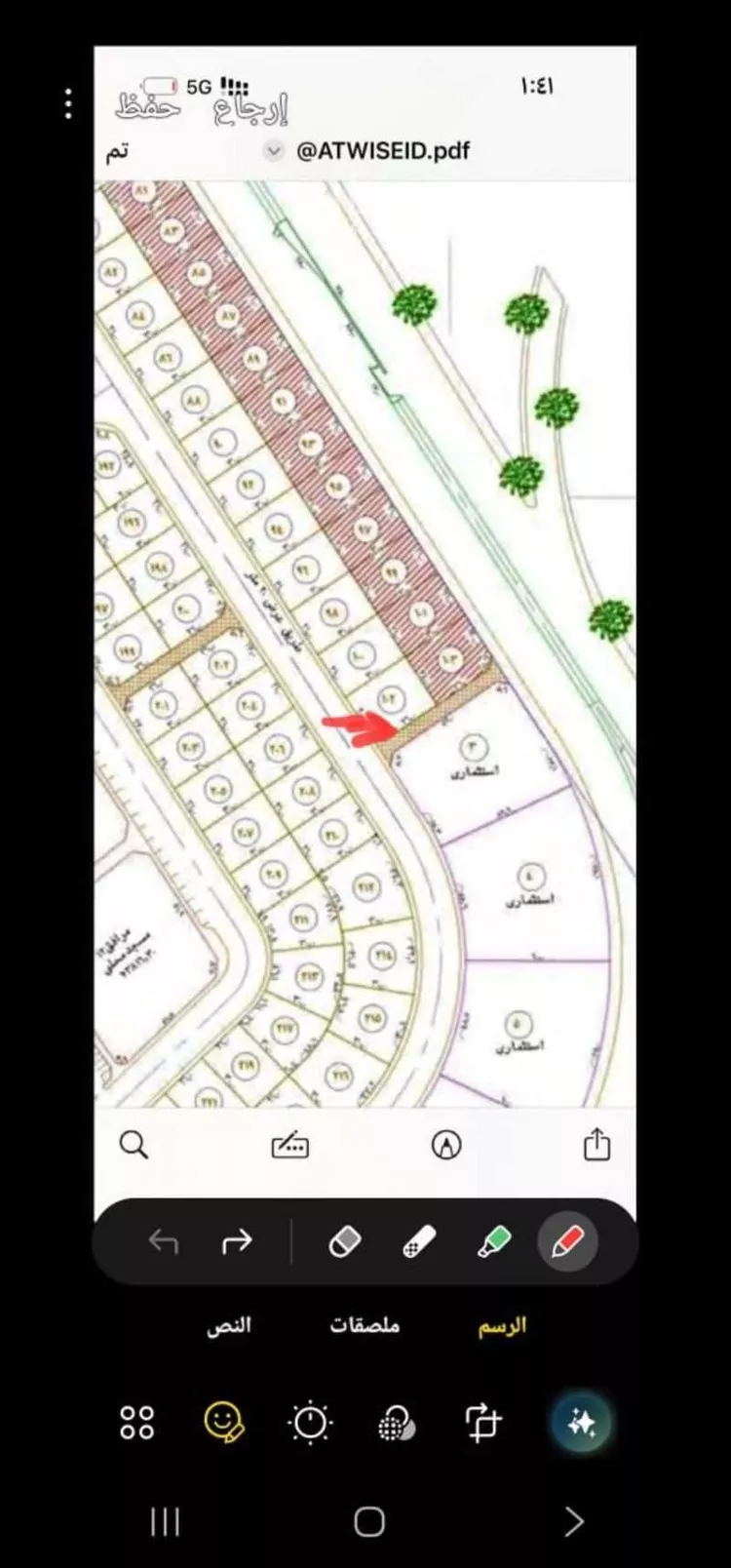Screen dimensions: 731x1568
Task: Open the AI sparkle editing tool
Action: 582,1423
